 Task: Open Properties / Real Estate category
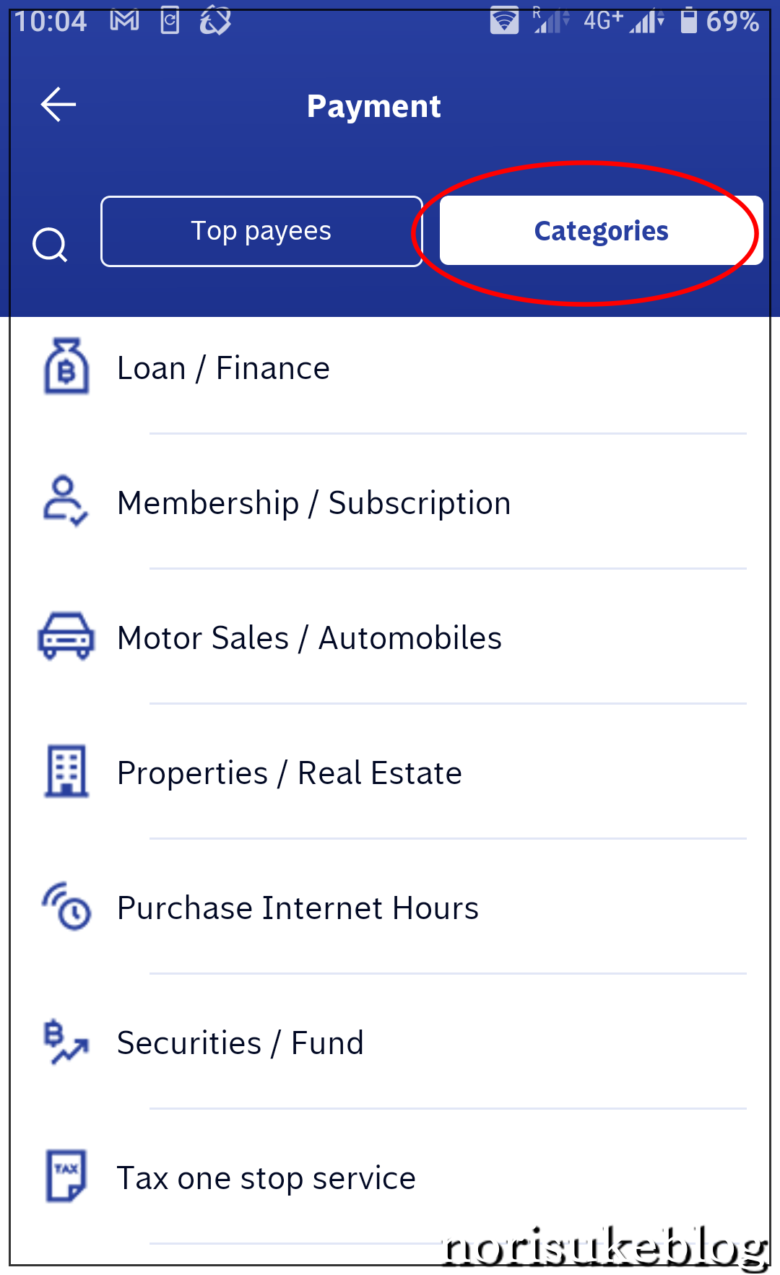(x=390, y=772)
